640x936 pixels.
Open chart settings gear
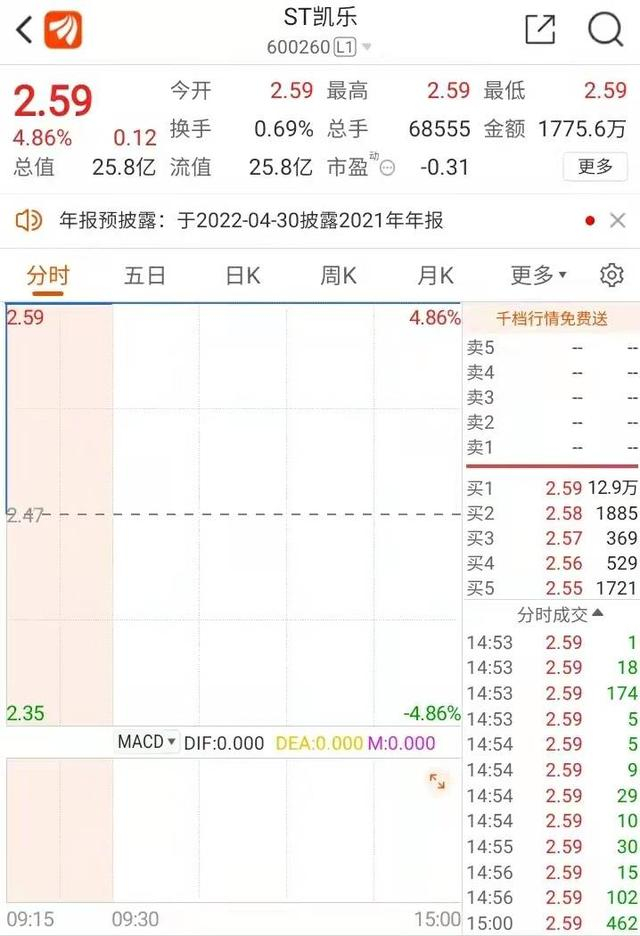[x=611, y=275]
